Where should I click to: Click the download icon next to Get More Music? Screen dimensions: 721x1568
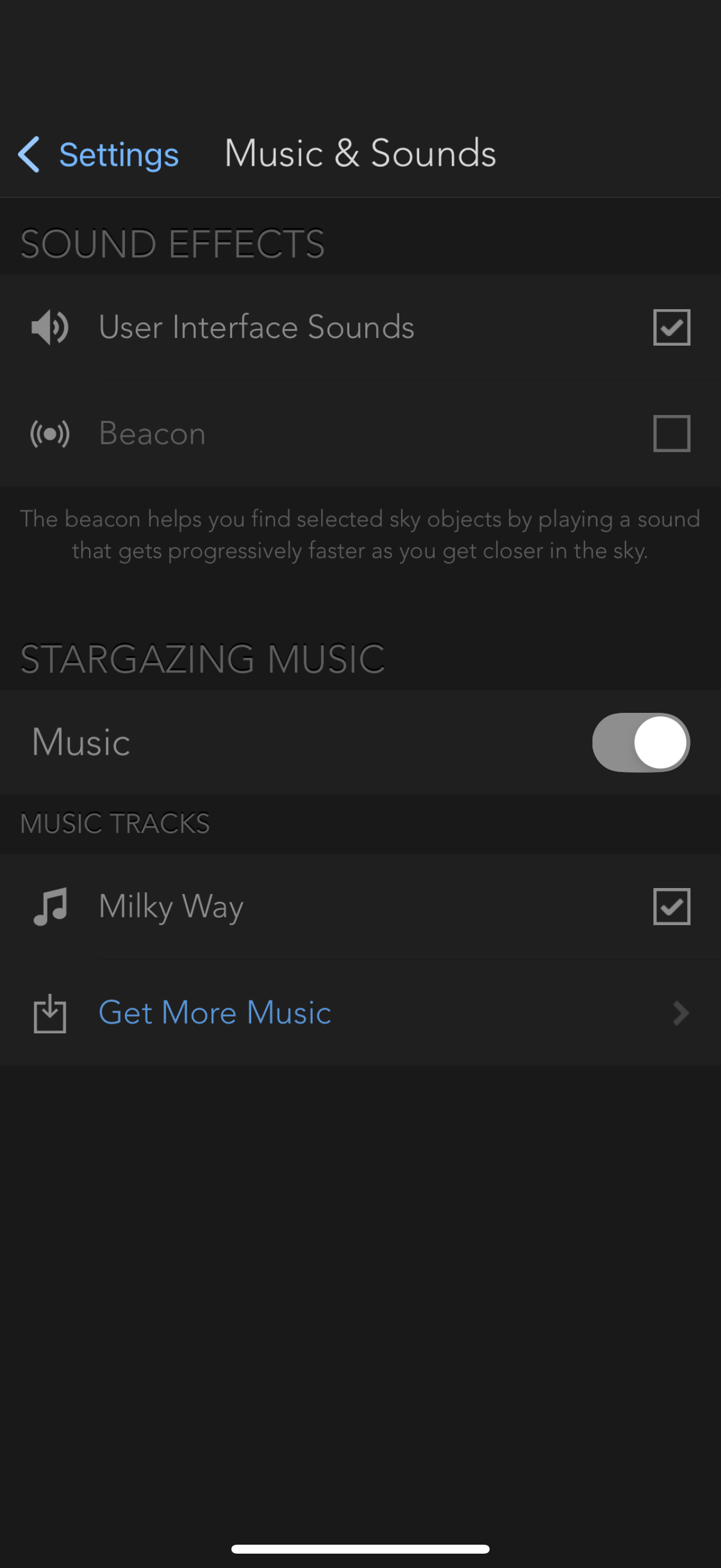pos(48,1013)
